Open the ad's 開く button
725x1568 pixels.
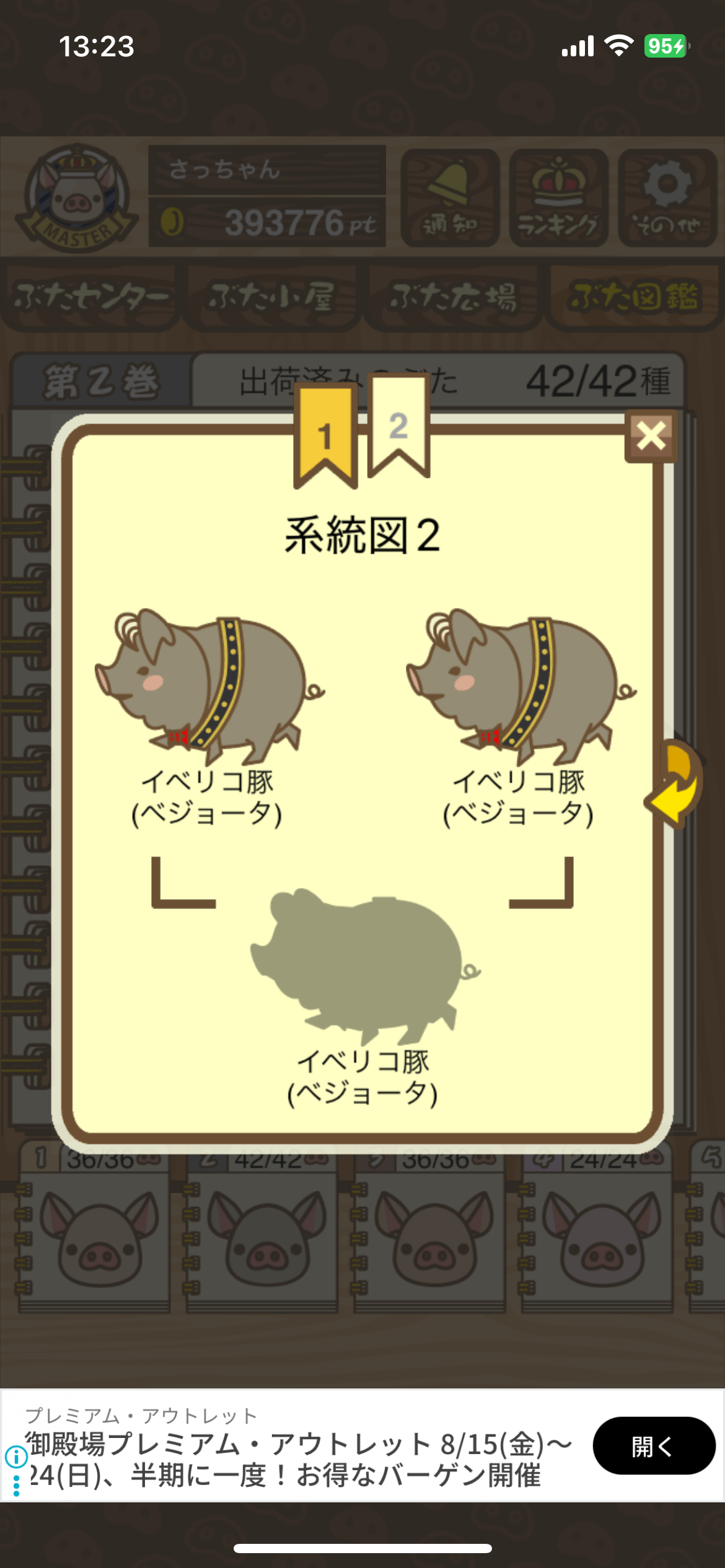(x=653, y=1446)
